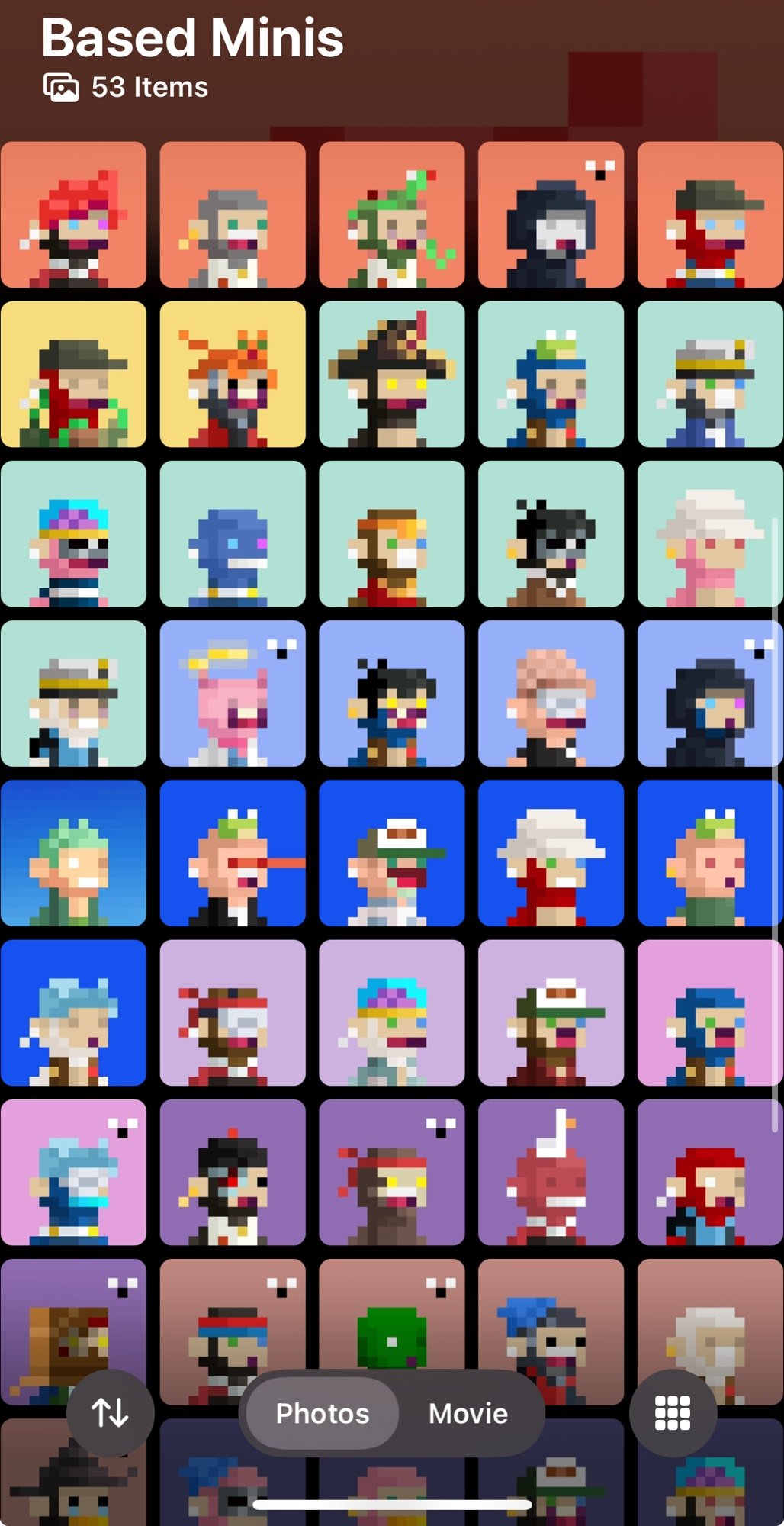This screenshot has width=784, height=1526.
Task: Open the pink pig with halo mini
Action: pos(232,693)
